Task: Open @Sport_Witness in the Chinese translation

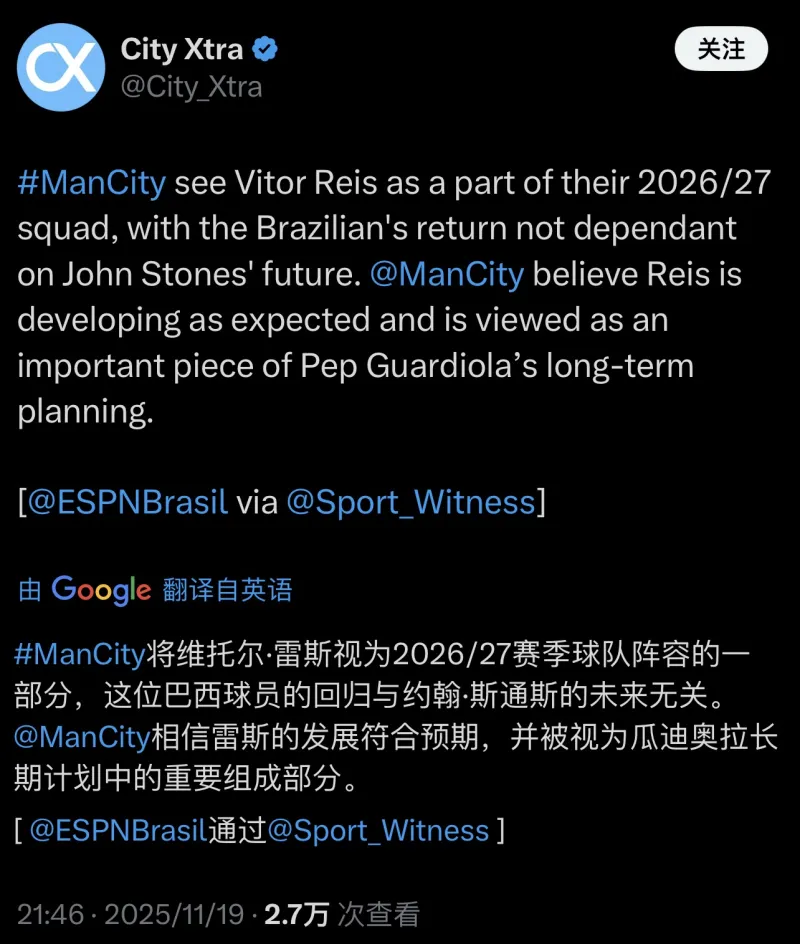Action: tap(378, 830)
